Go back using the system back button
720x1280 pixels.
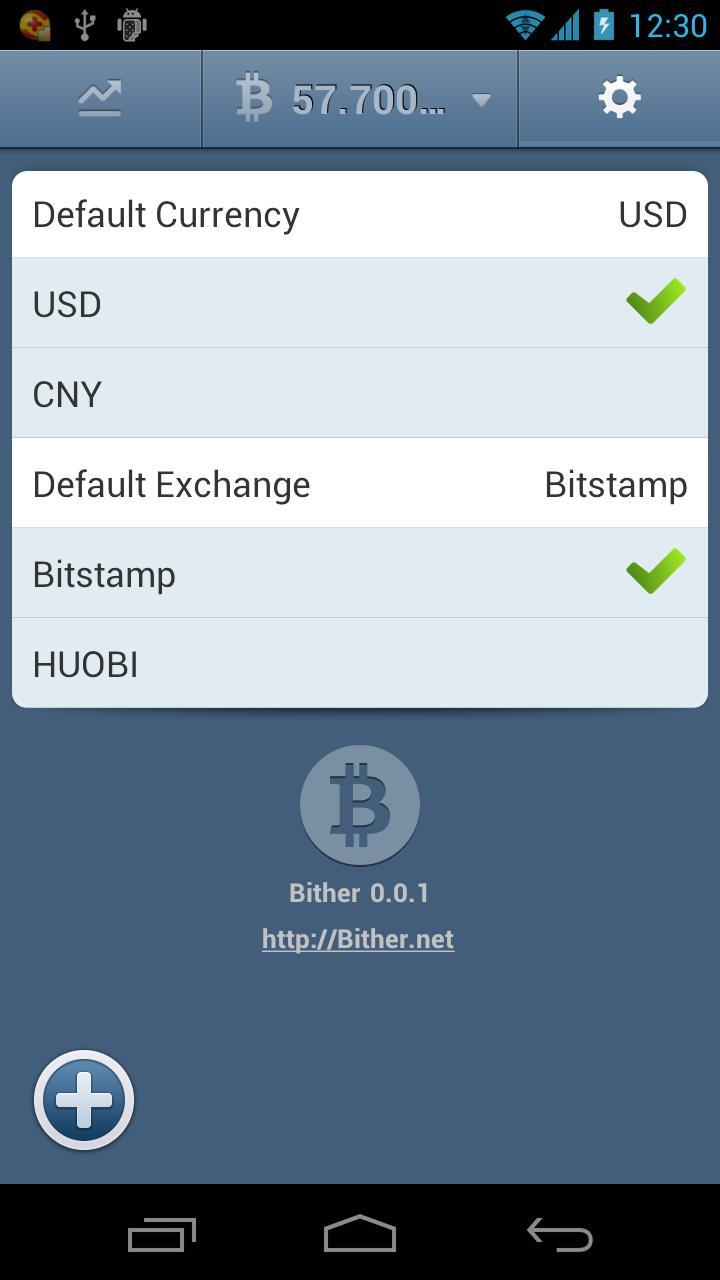tap(560, 1234)
